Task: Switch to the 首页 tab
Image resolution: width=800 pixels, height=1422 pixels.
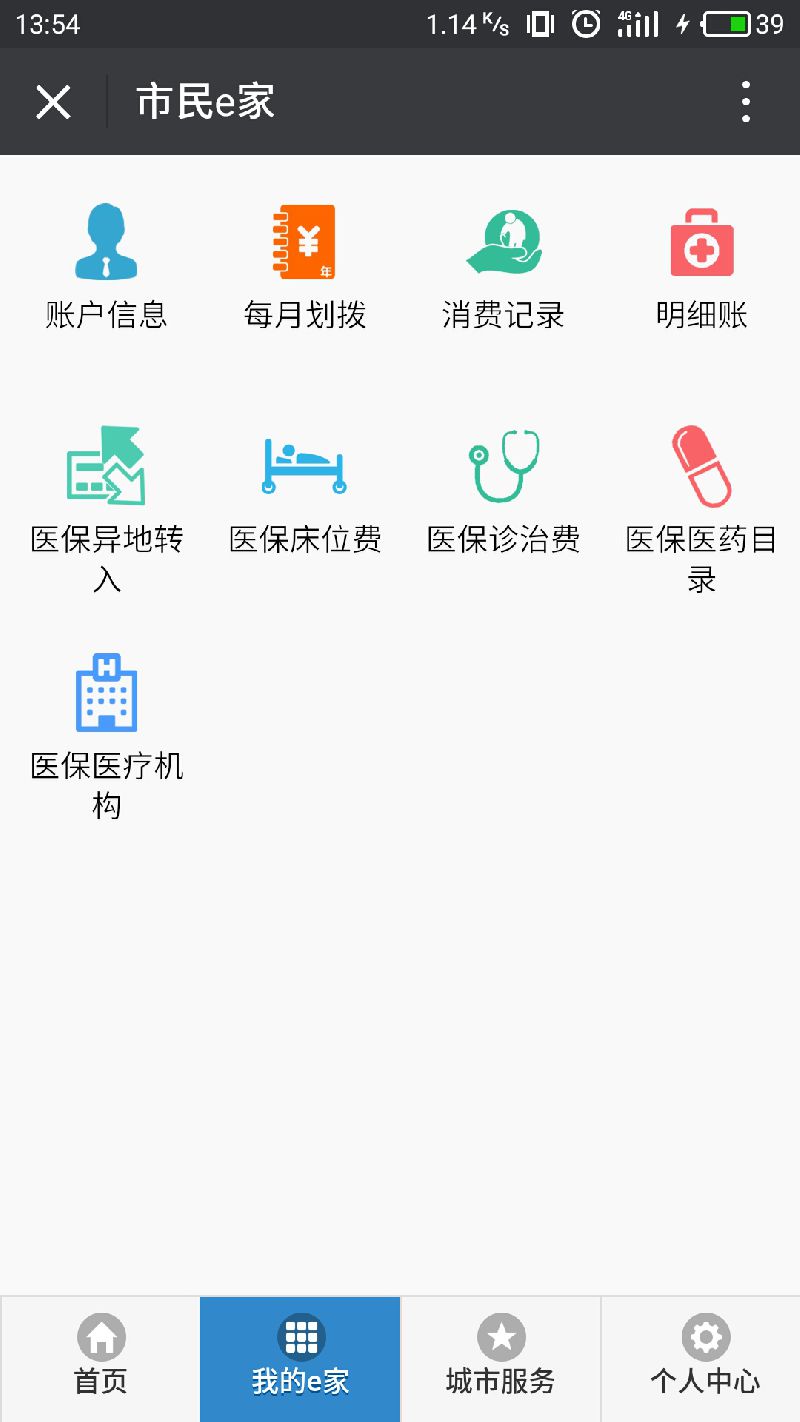Action: pos(101,1359)
